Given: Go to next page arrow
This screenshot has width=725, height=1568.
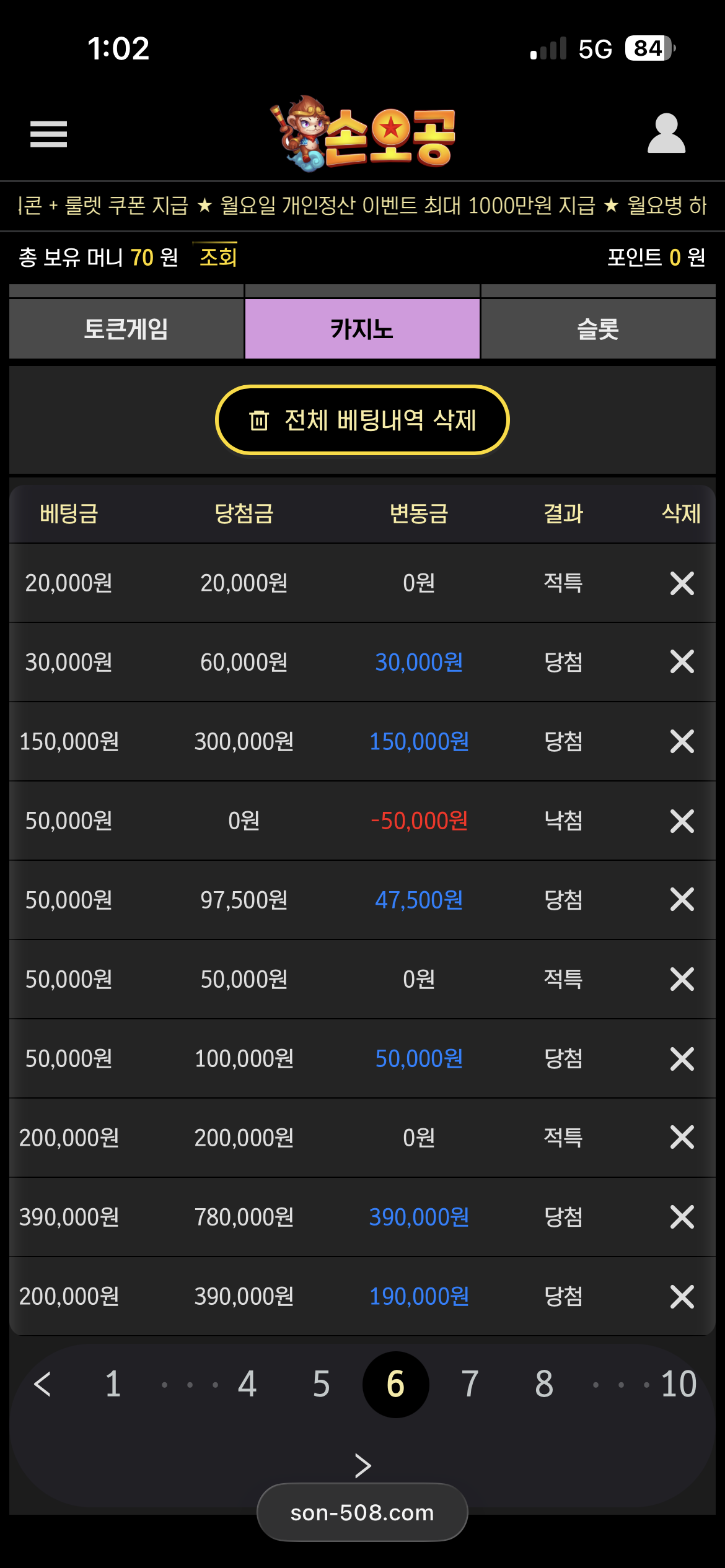Looking at the screenshot, I should tap(362, 1465).
